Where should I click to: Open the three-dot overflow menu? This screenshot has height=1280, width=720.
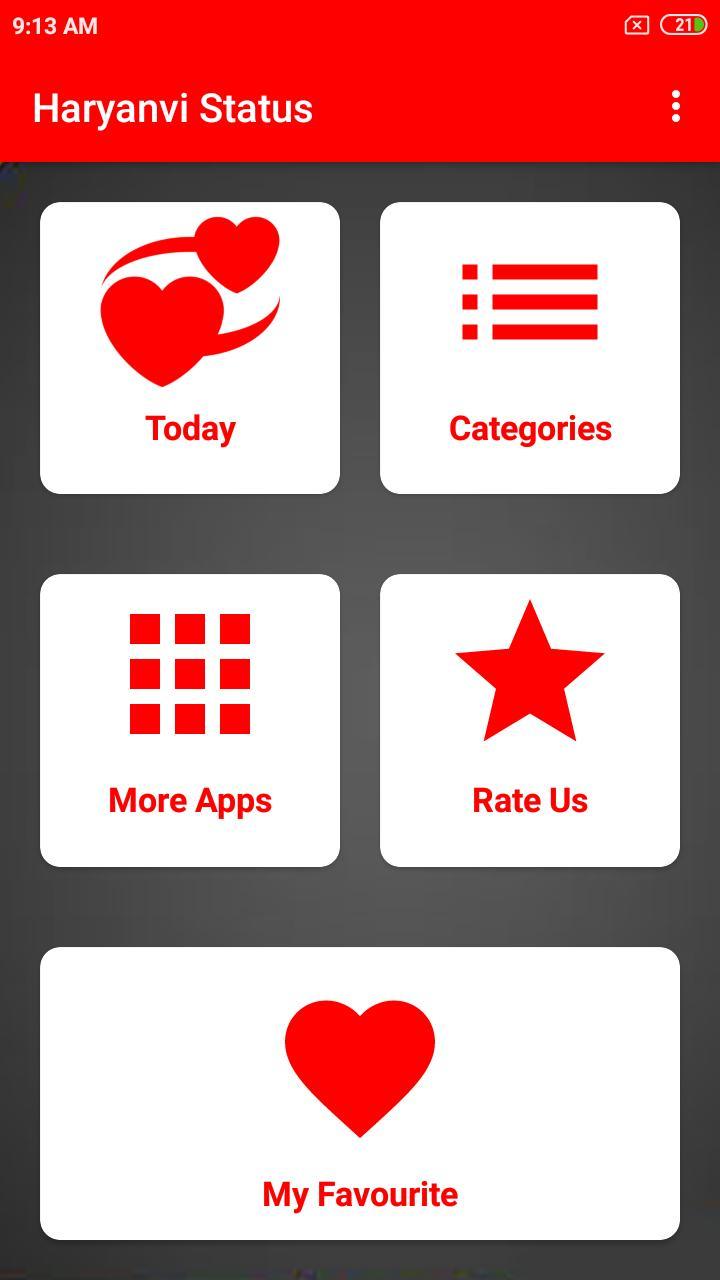[678, 108]
